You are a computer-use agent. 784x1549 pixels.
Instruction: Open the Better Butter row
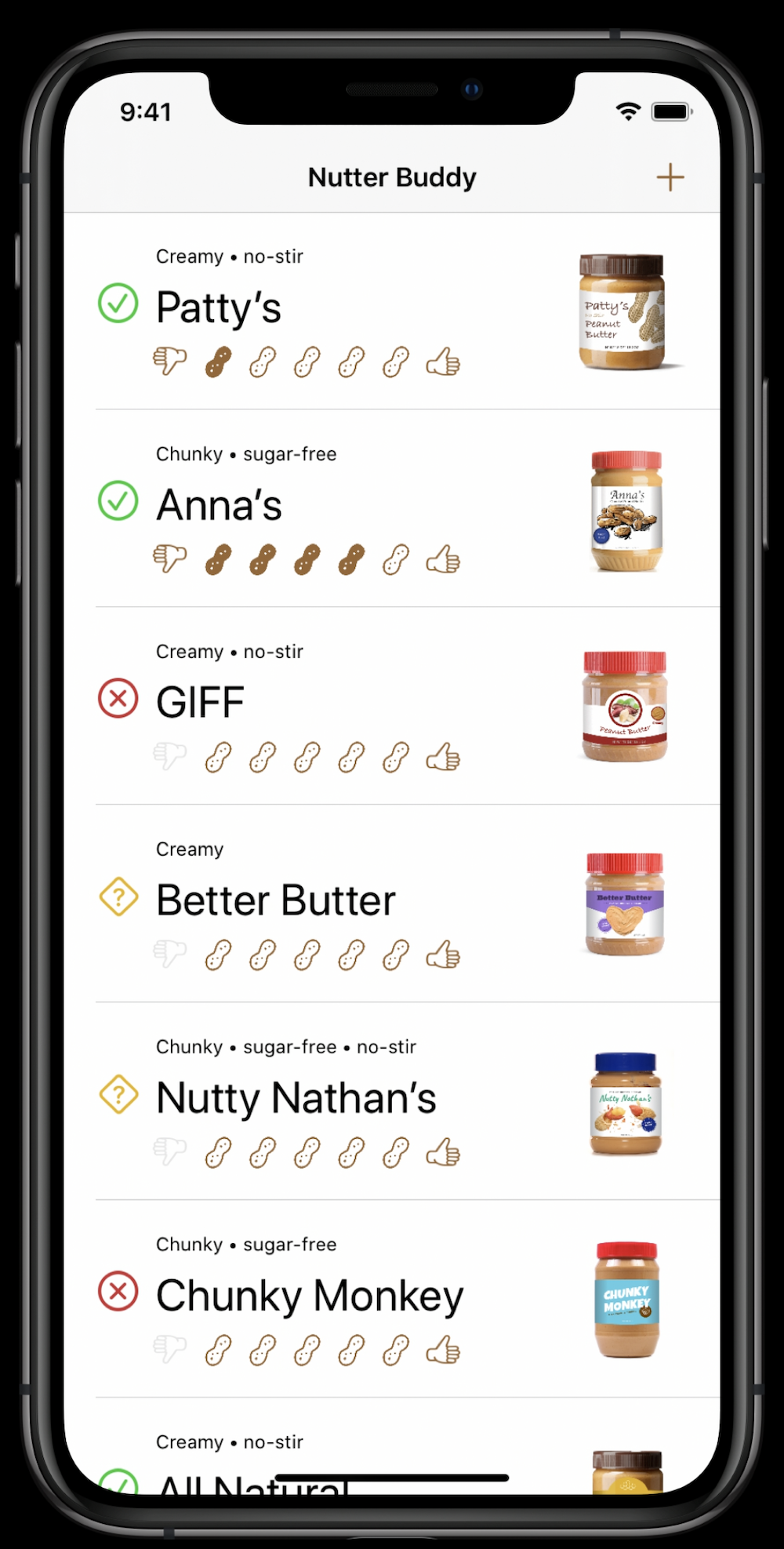pyautogui.click(x=392, y=904)
